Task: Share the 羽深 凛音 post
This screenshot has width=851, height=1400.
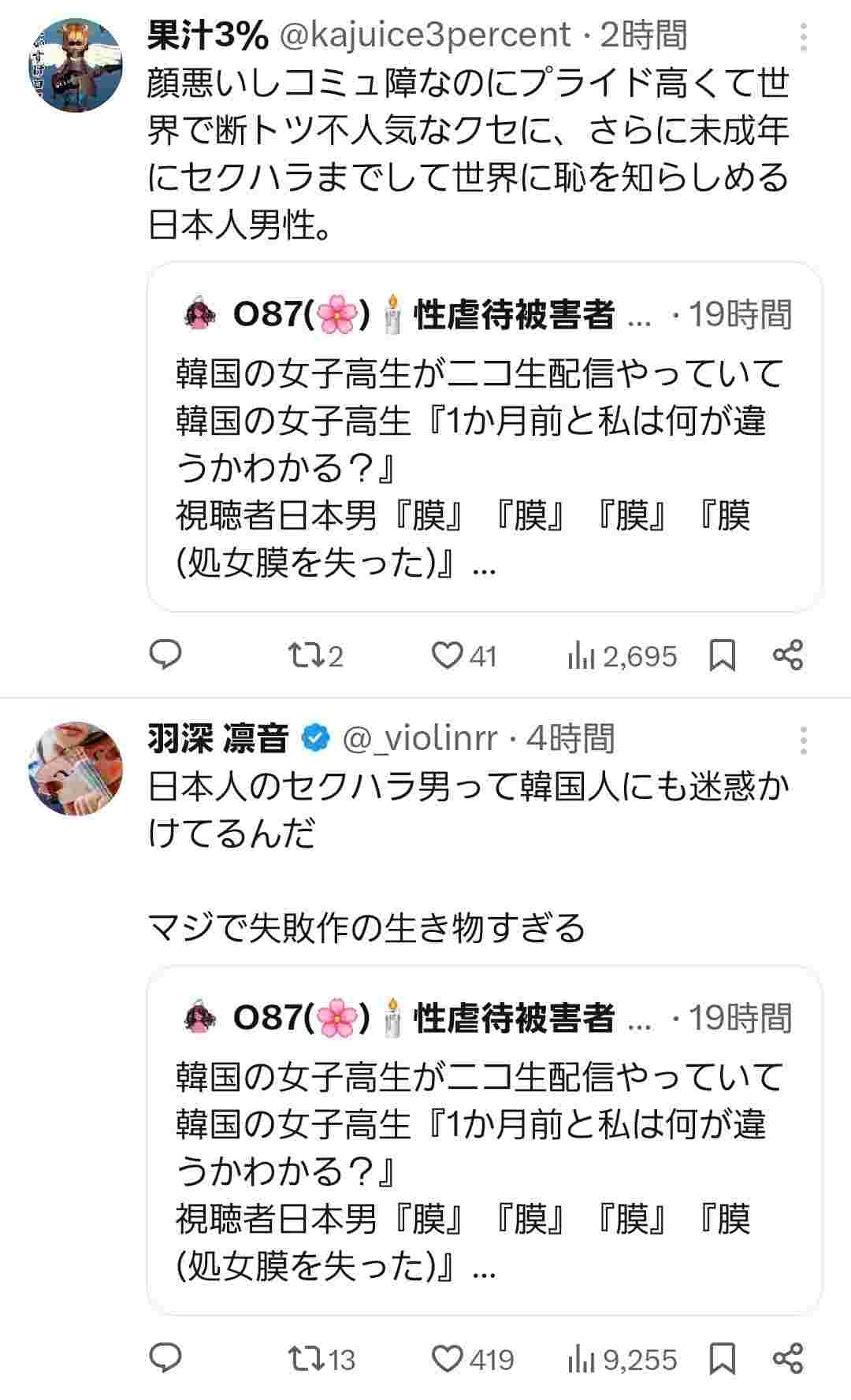Action: pyautogui.click(x=788, y=1359)
